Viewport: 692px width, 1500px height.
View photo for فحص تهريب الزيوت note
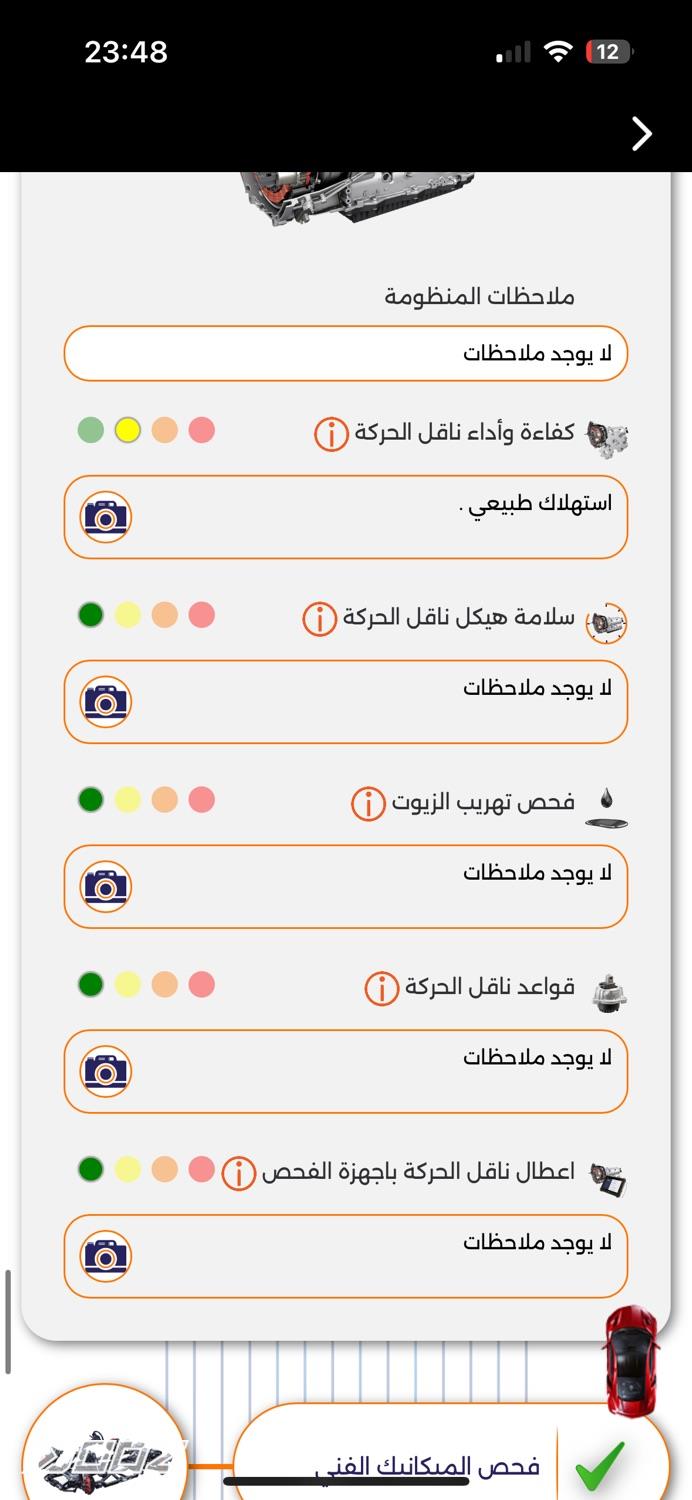pos(106,887)
